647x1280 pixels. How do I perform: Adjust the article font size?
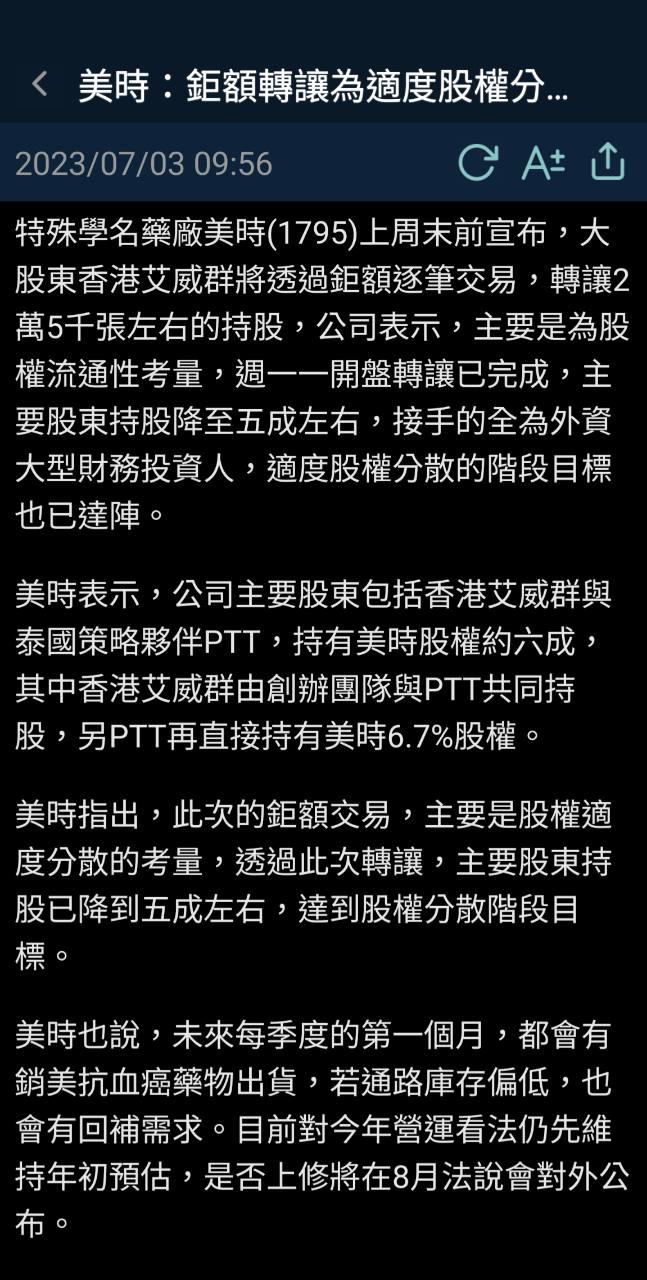click(543, 163)
